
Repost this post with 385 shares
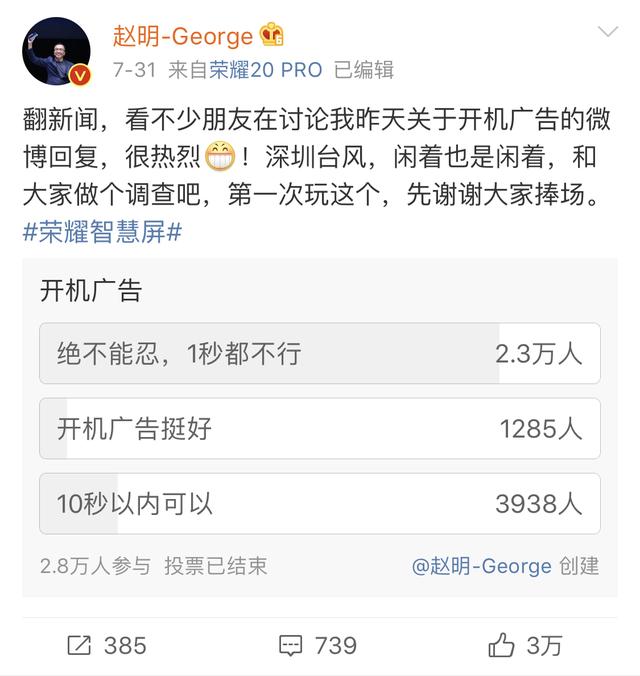(x=106, y=646)
